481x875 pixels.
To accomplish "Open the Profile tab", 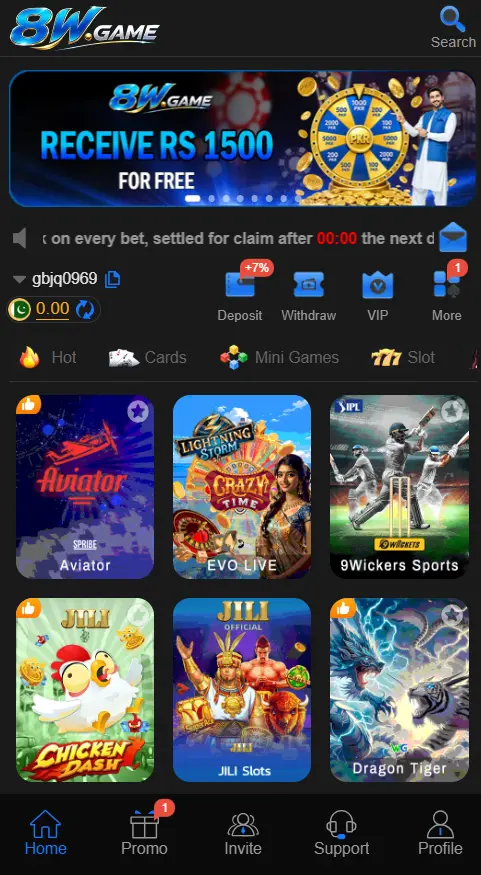I will point(440,834).
